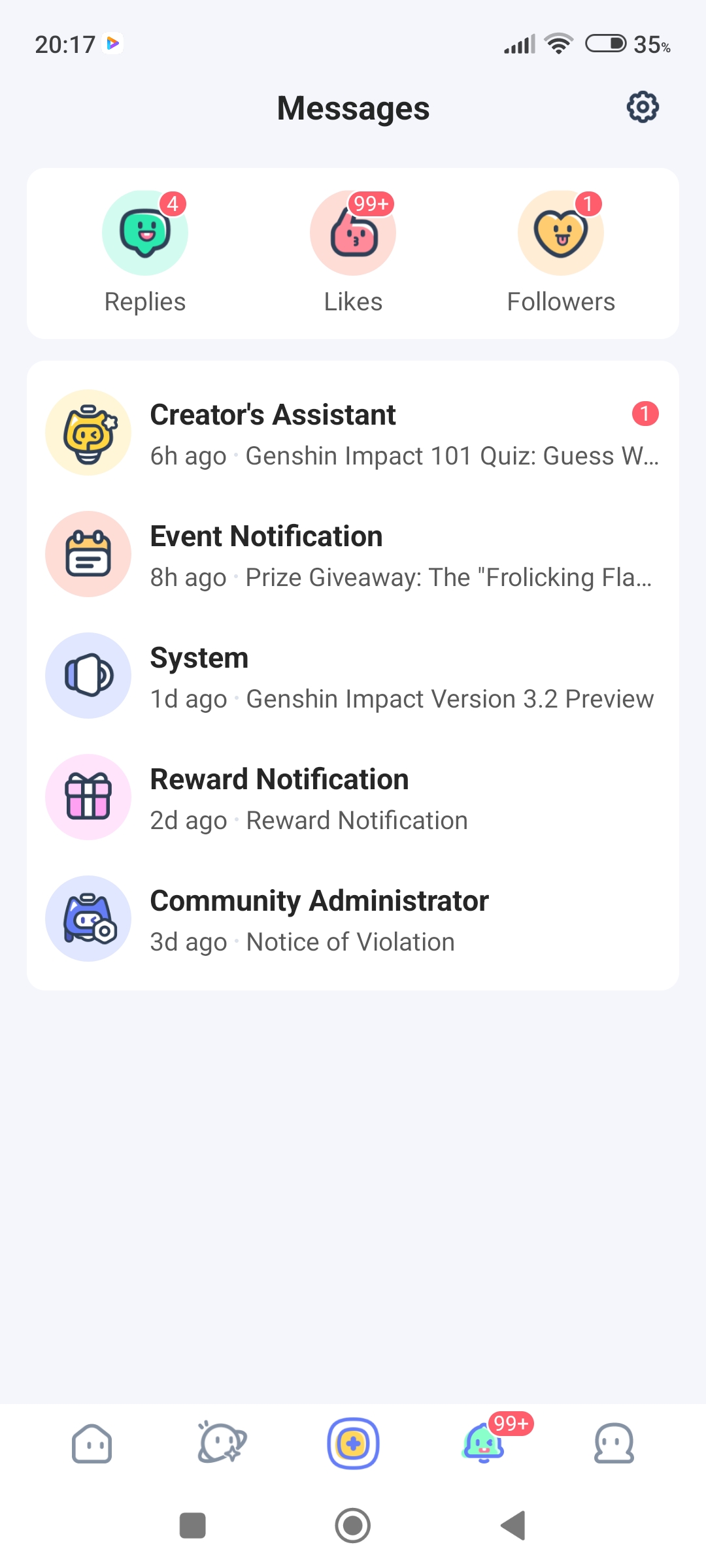Open Reward Notification messages

pos(353,798)
